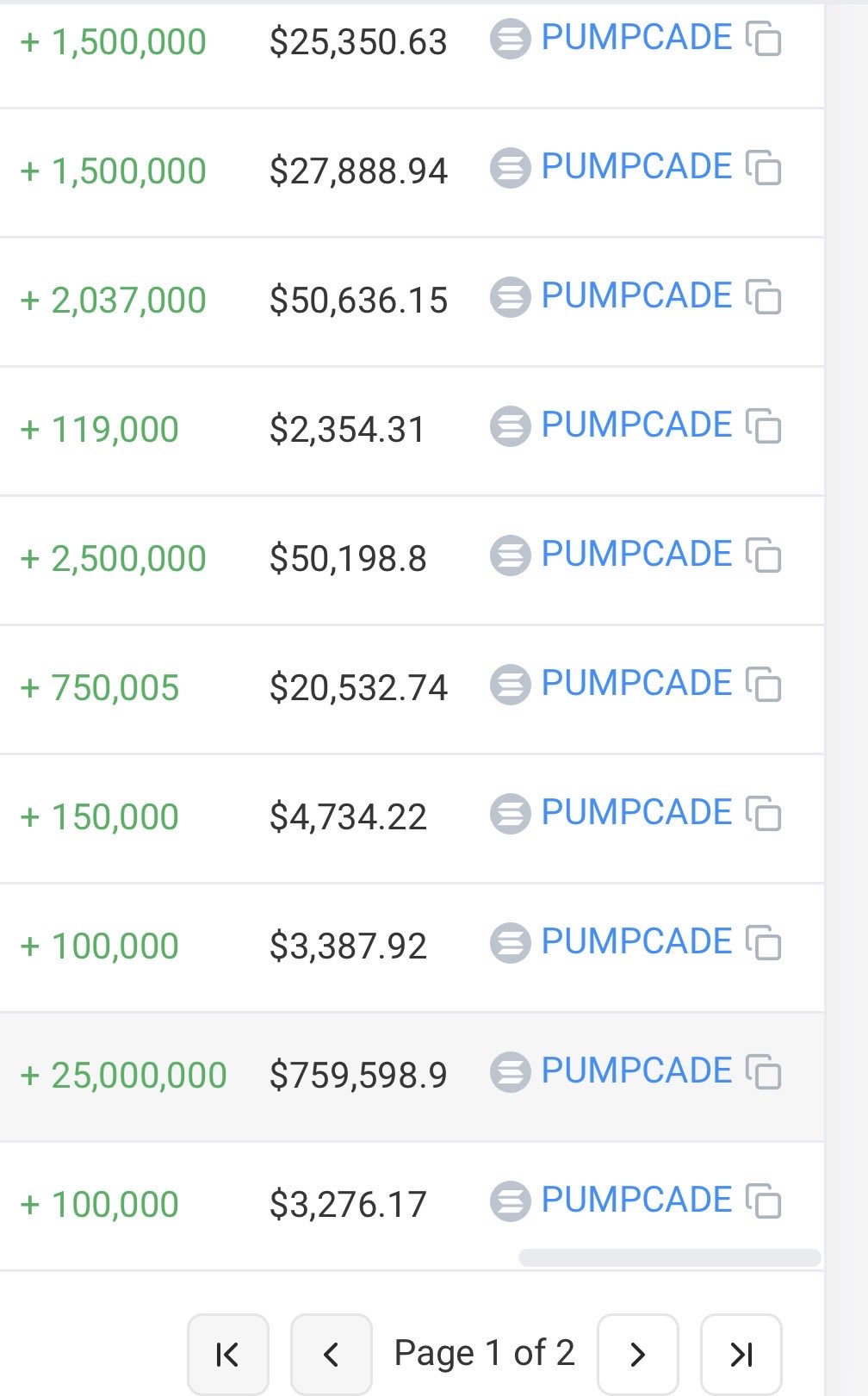This screenshot has height=1396, width=868.
Task: Open PUMPCADE token in the $4,734.22 row
Action: [x=636, y=813]
